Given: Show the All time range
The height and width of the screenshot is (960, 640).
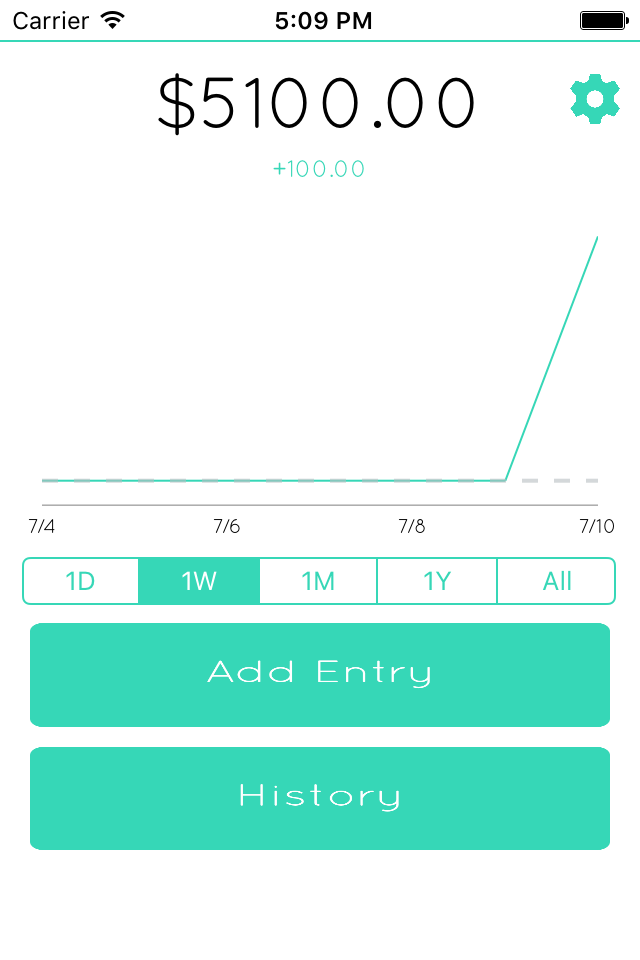Looking at the screenshot, I should [x=556, y=581].
